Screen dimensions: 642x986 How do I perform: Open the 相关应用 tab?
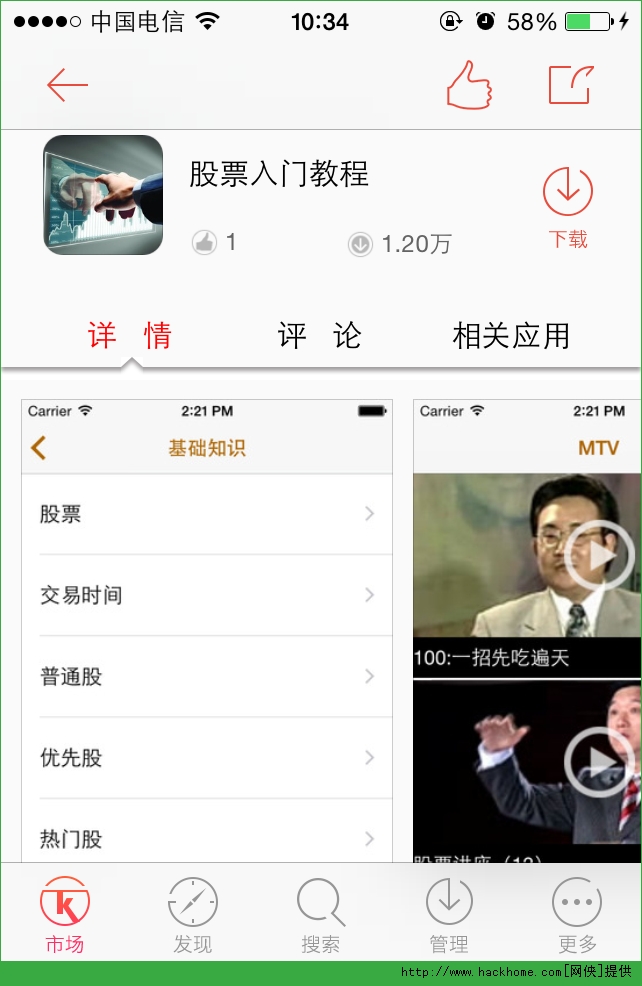click(511, 336)
